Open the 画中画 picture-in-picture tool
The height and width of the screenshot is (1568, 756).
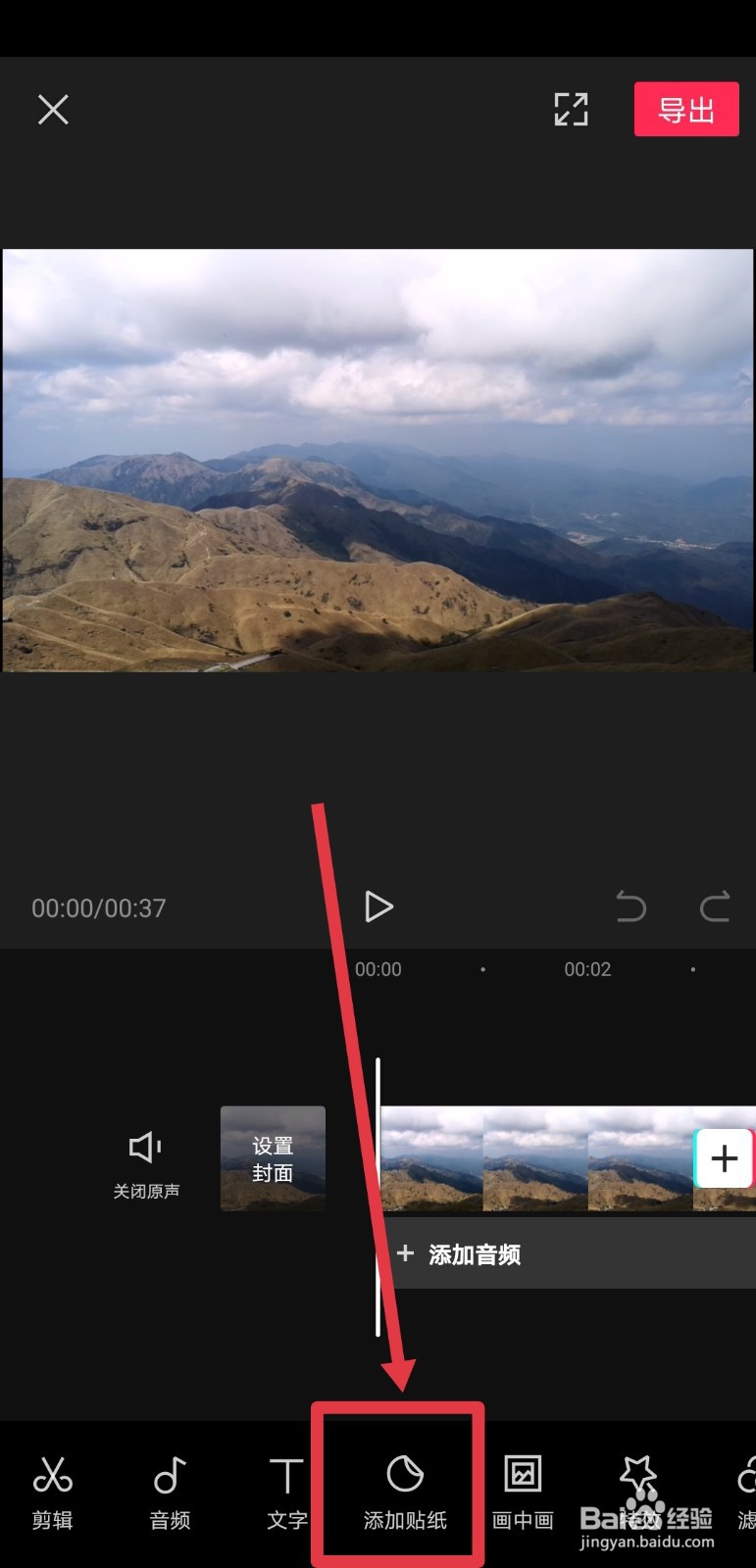[523, 1490]
